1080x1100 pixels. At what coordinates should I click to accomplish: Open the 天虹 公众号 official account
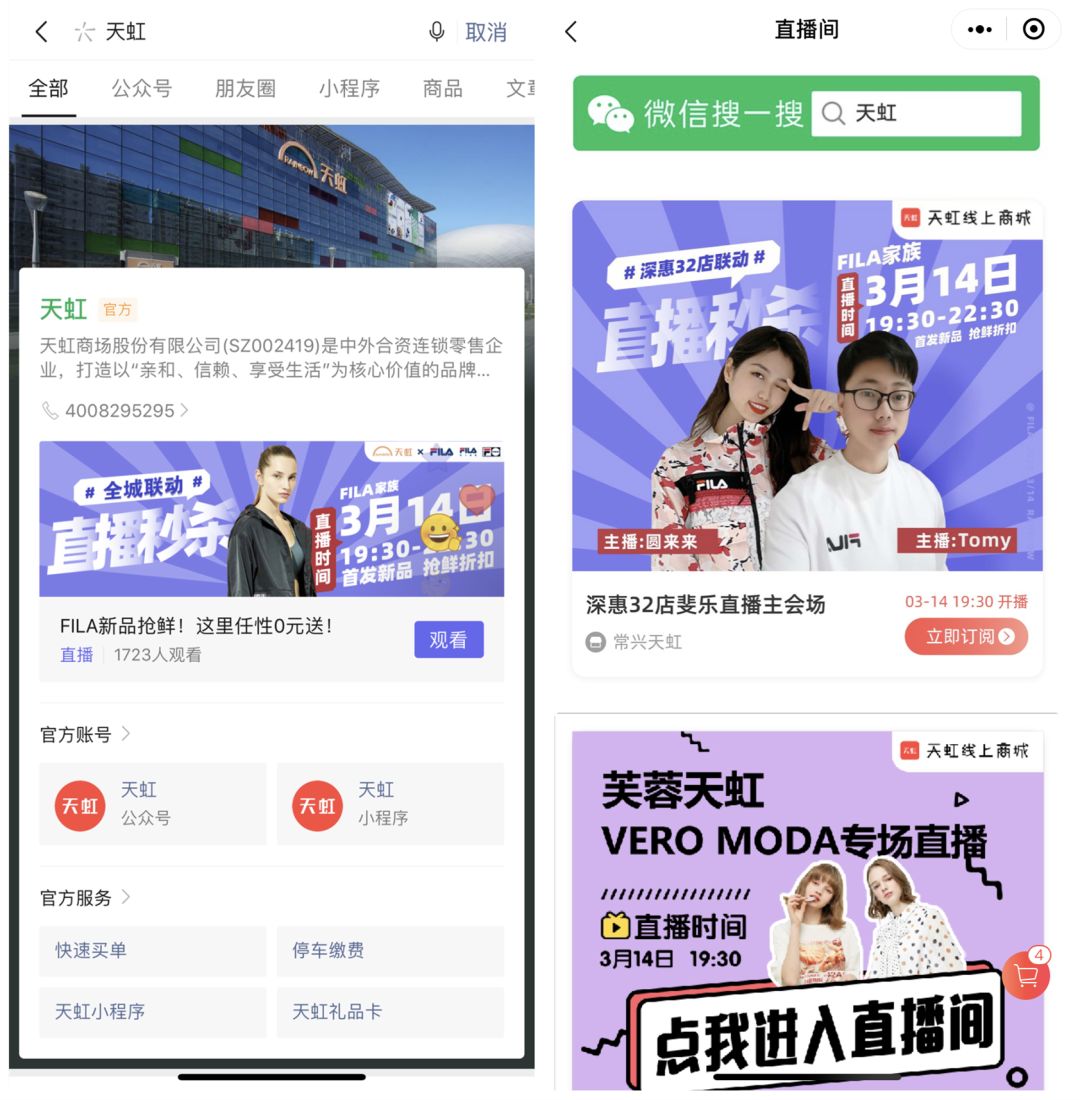152,803
